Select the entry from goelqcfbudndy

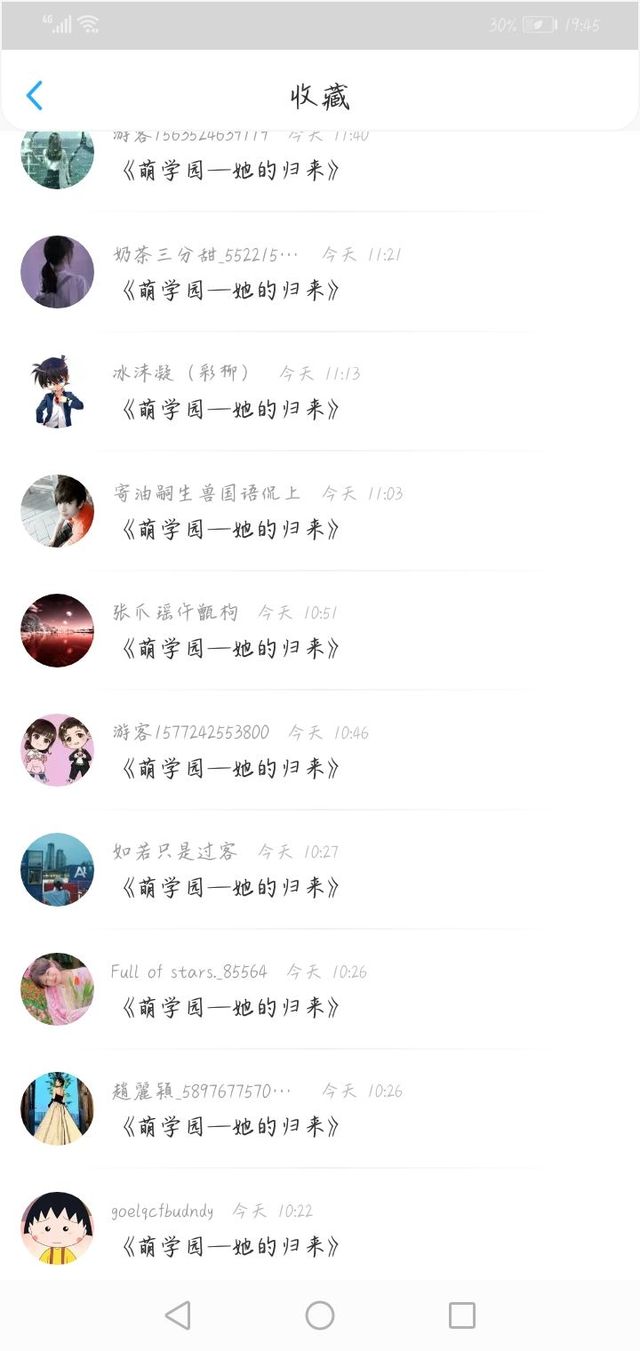tap(320, 1228)
